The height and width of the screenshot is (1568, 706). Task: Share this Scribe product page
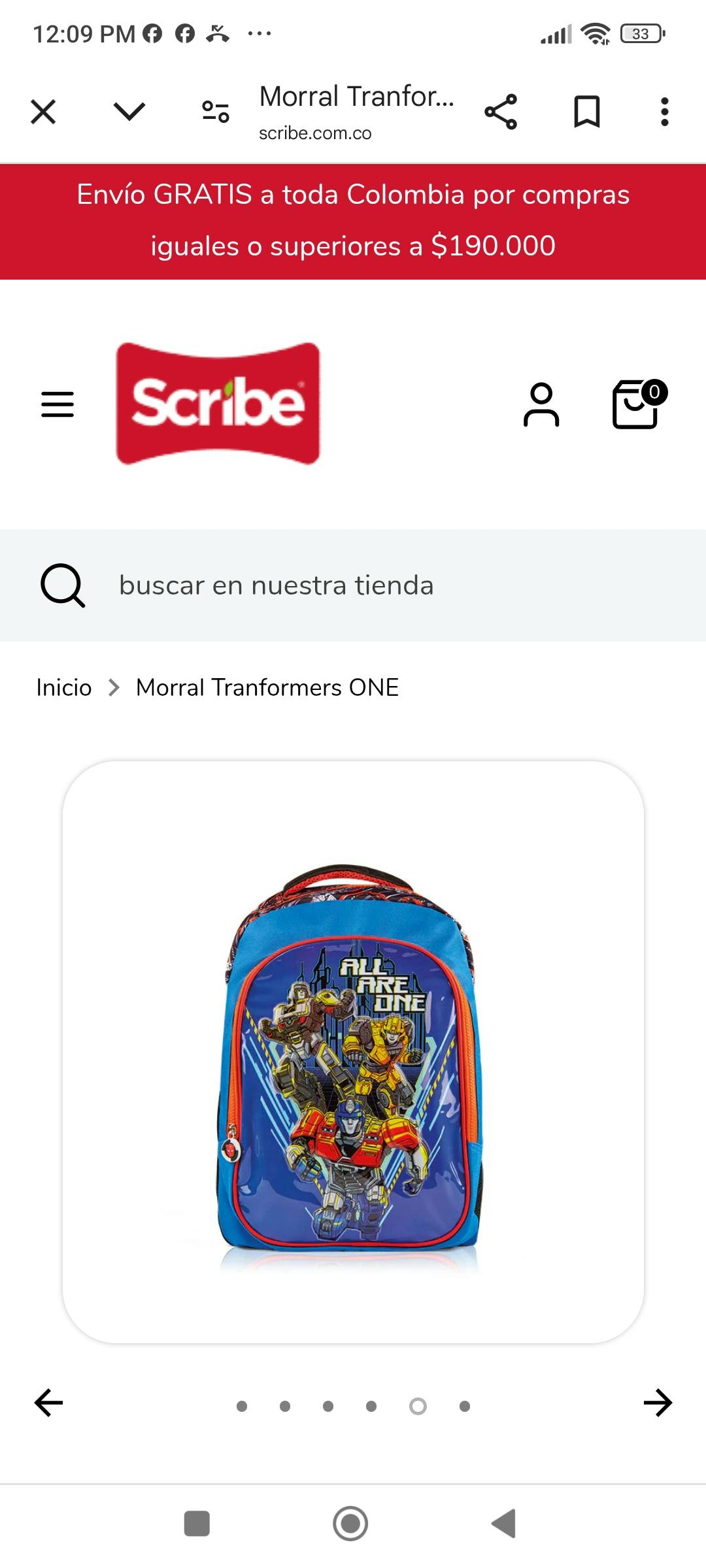501,112
